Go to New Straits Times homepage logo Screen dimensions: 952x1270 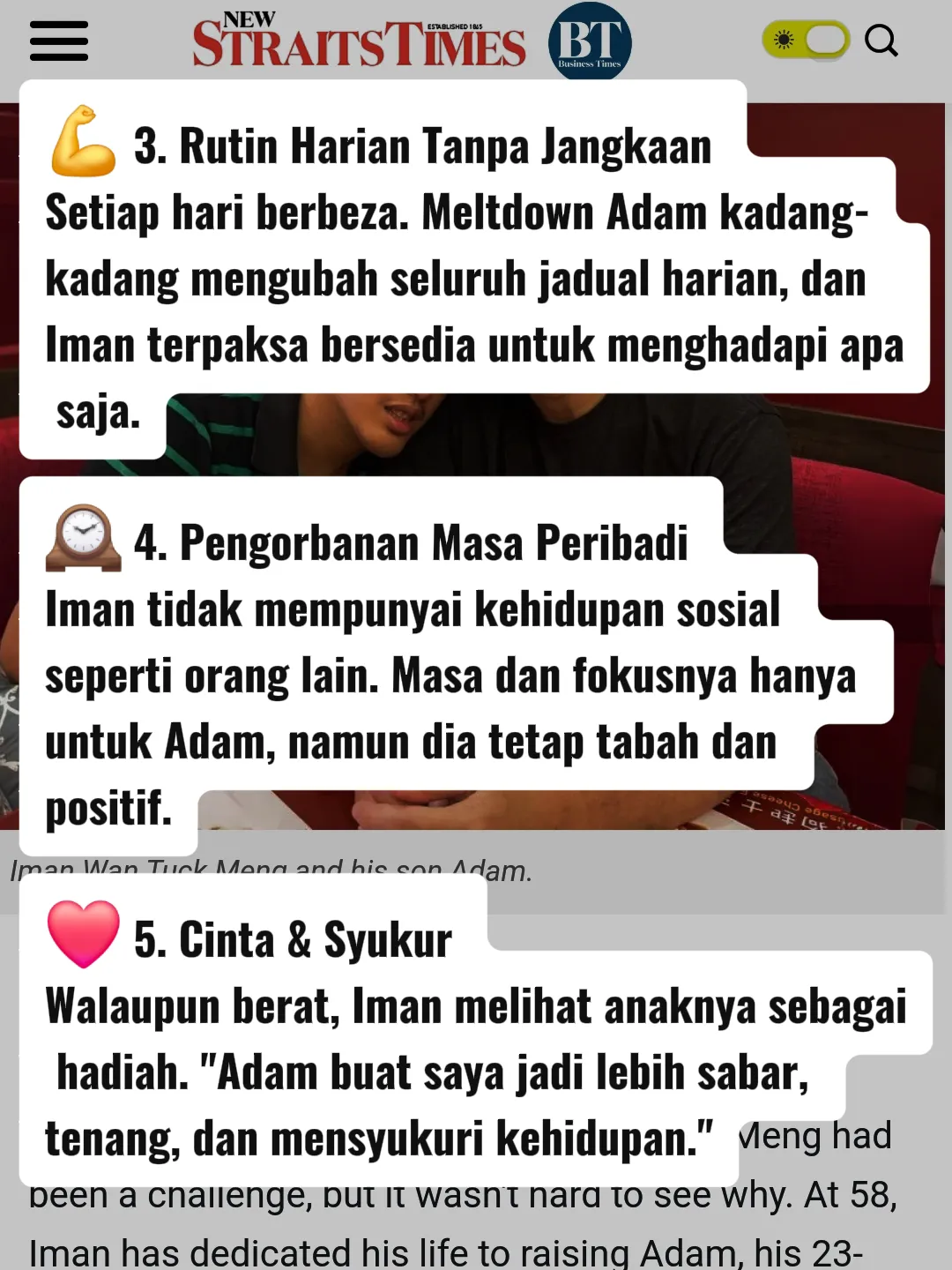click(359, 41)
